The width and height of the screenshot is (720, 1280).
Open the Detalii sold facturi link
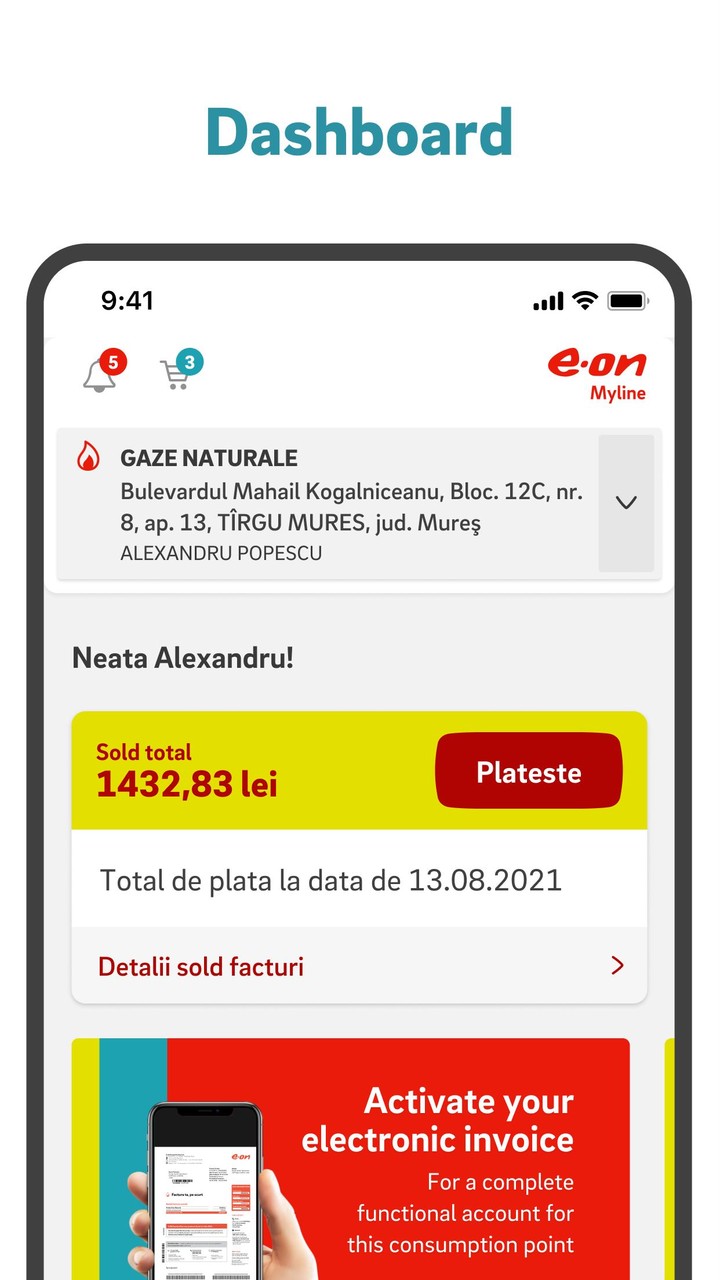point(200,965)
